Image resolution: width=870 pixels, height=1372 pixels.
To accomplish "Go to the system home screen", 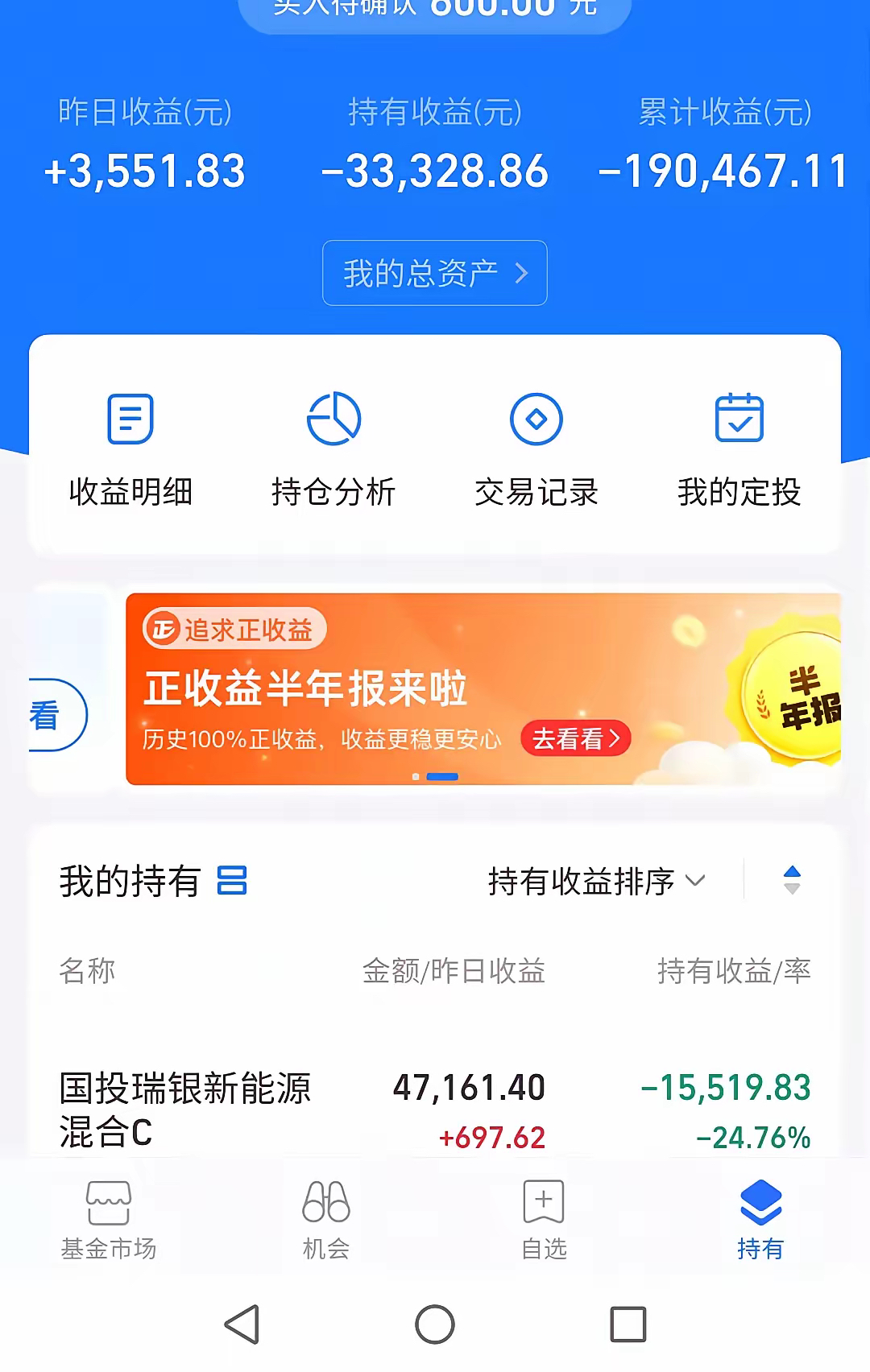I will click(435, 1324).
